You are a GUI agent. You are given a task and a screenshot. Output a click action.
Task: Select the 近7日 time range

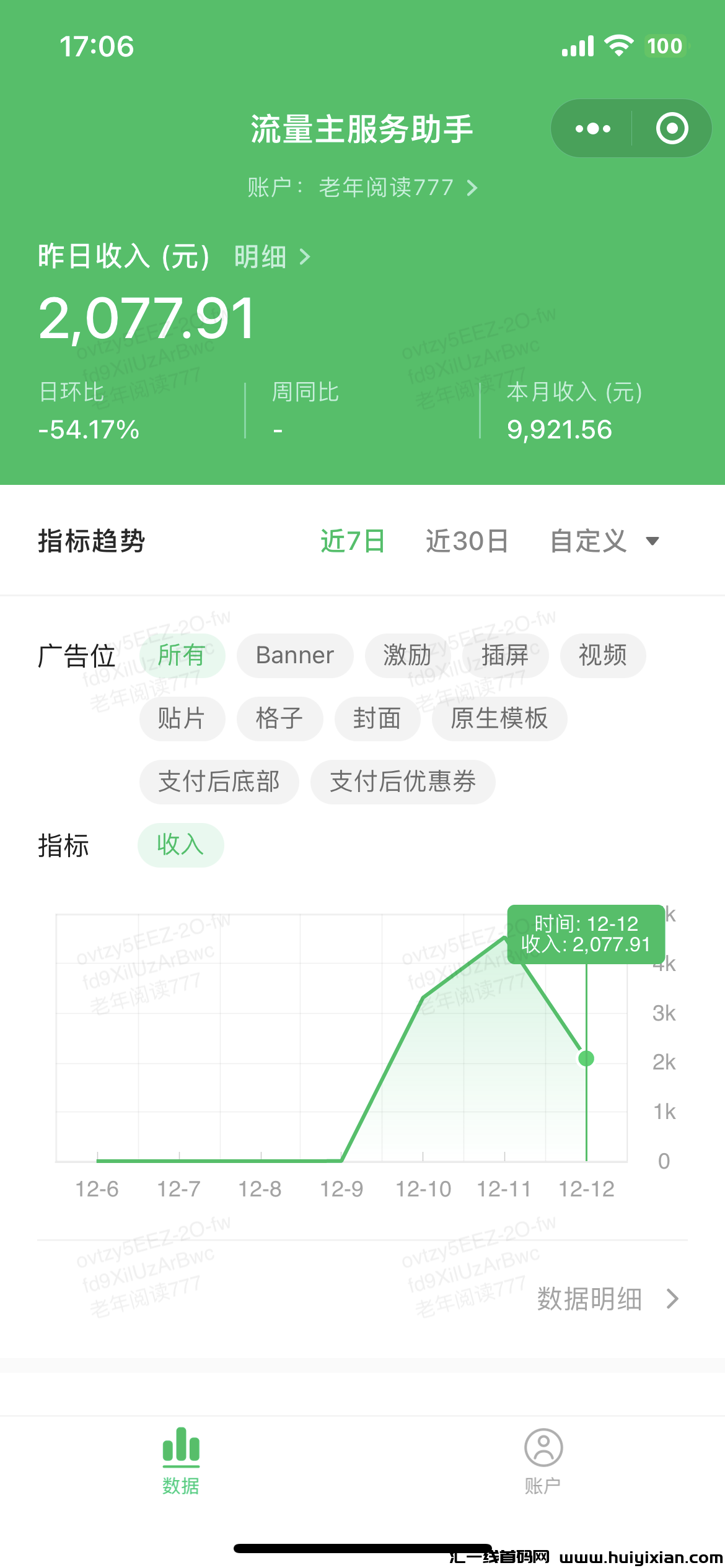tap(352, 541)
